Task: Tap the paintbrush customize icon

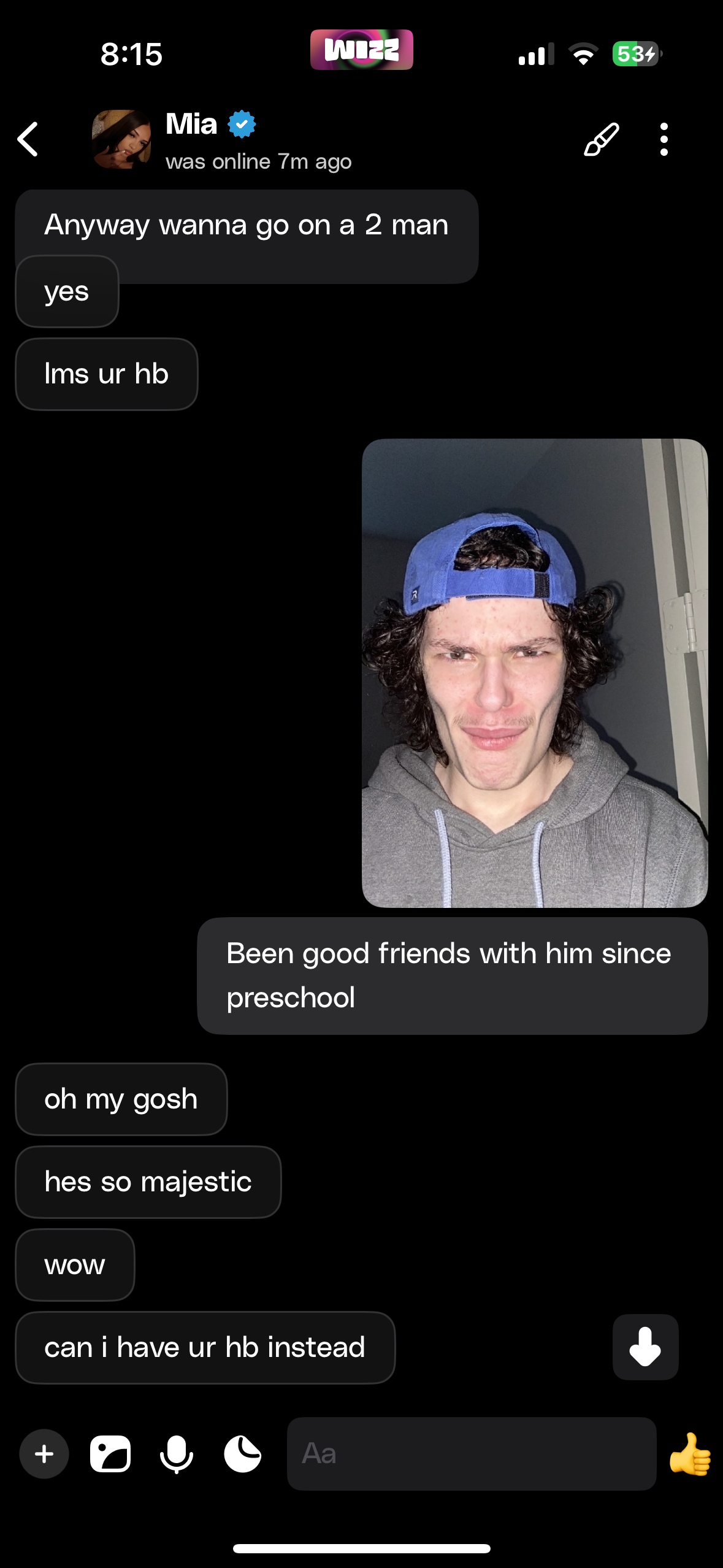Action: coord(601,139)
